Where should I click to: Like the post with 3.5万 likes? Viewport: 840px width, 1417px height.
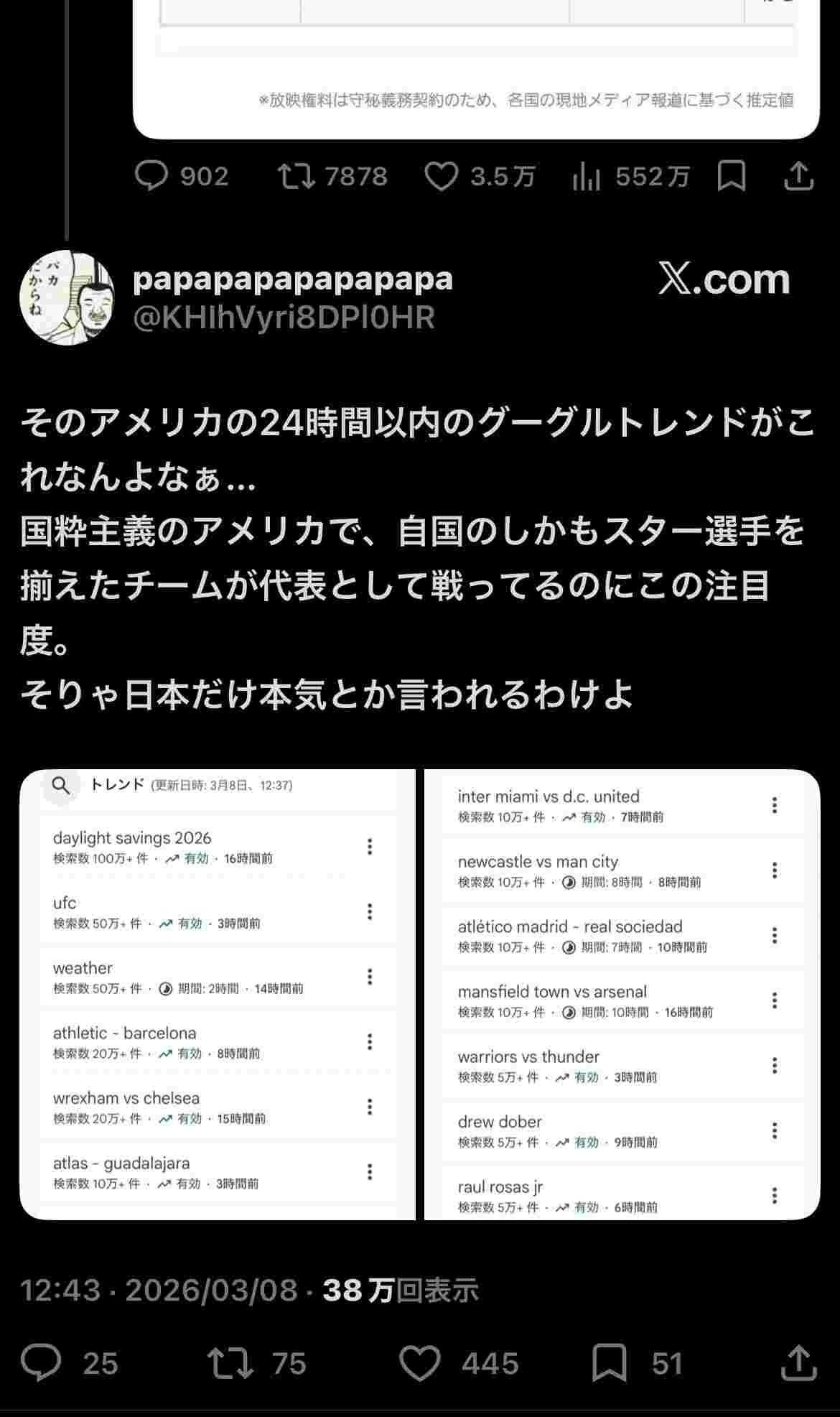point(441,176)
